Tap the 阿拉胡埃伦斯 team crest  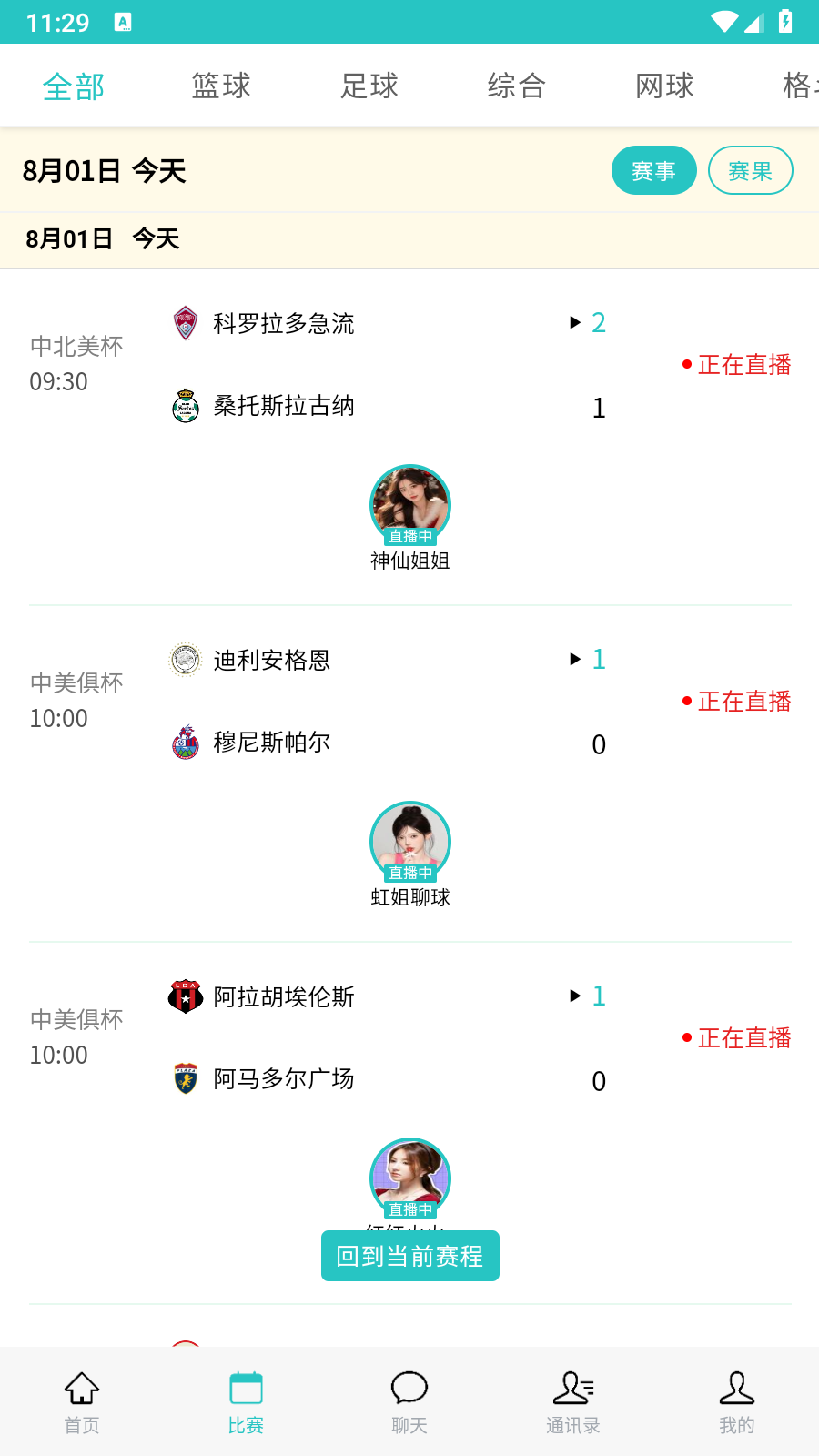pyautogui.click(x=185, y=996)
